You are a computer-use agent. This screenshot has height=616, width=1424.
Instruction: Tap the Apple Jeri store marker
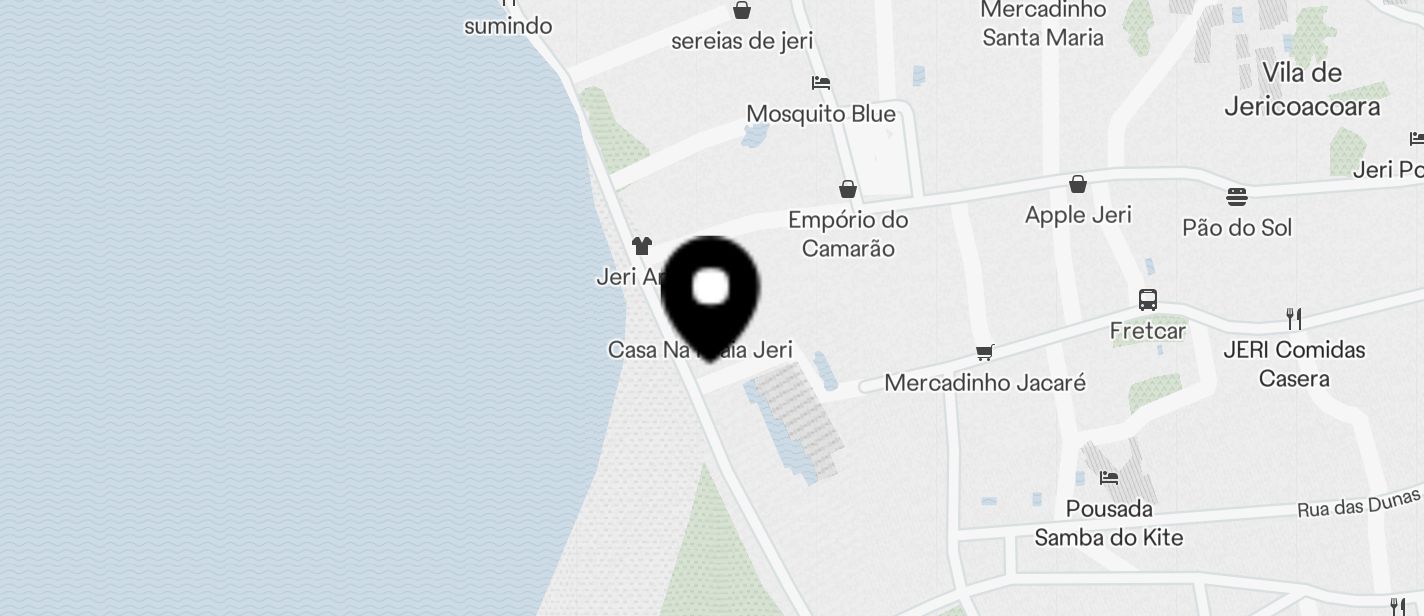(x=1078, y=184)
